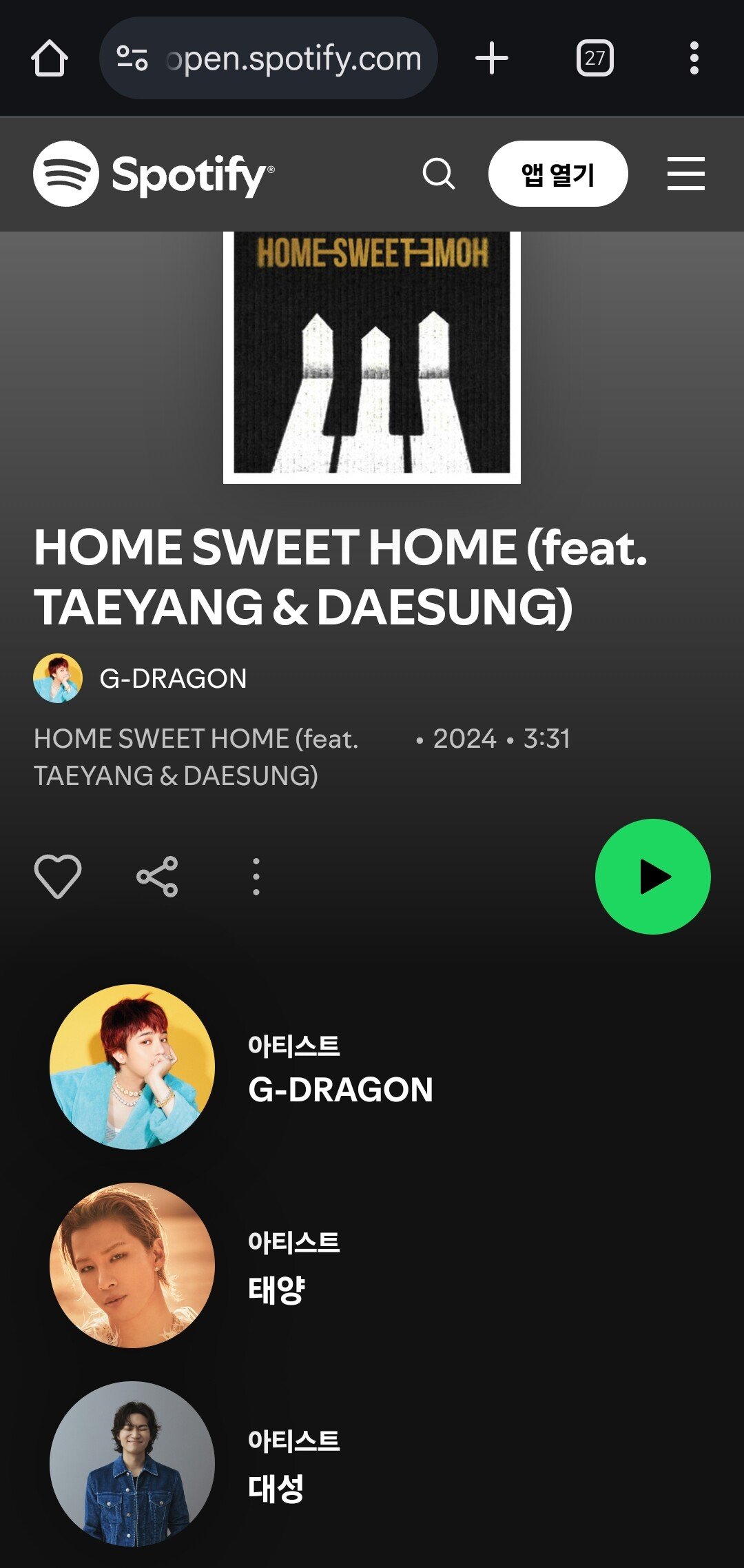Viewport: 744px width, 1568px height.
Task: Open a new browser tab
Action: pyautogui.click(x=492, y=58)
